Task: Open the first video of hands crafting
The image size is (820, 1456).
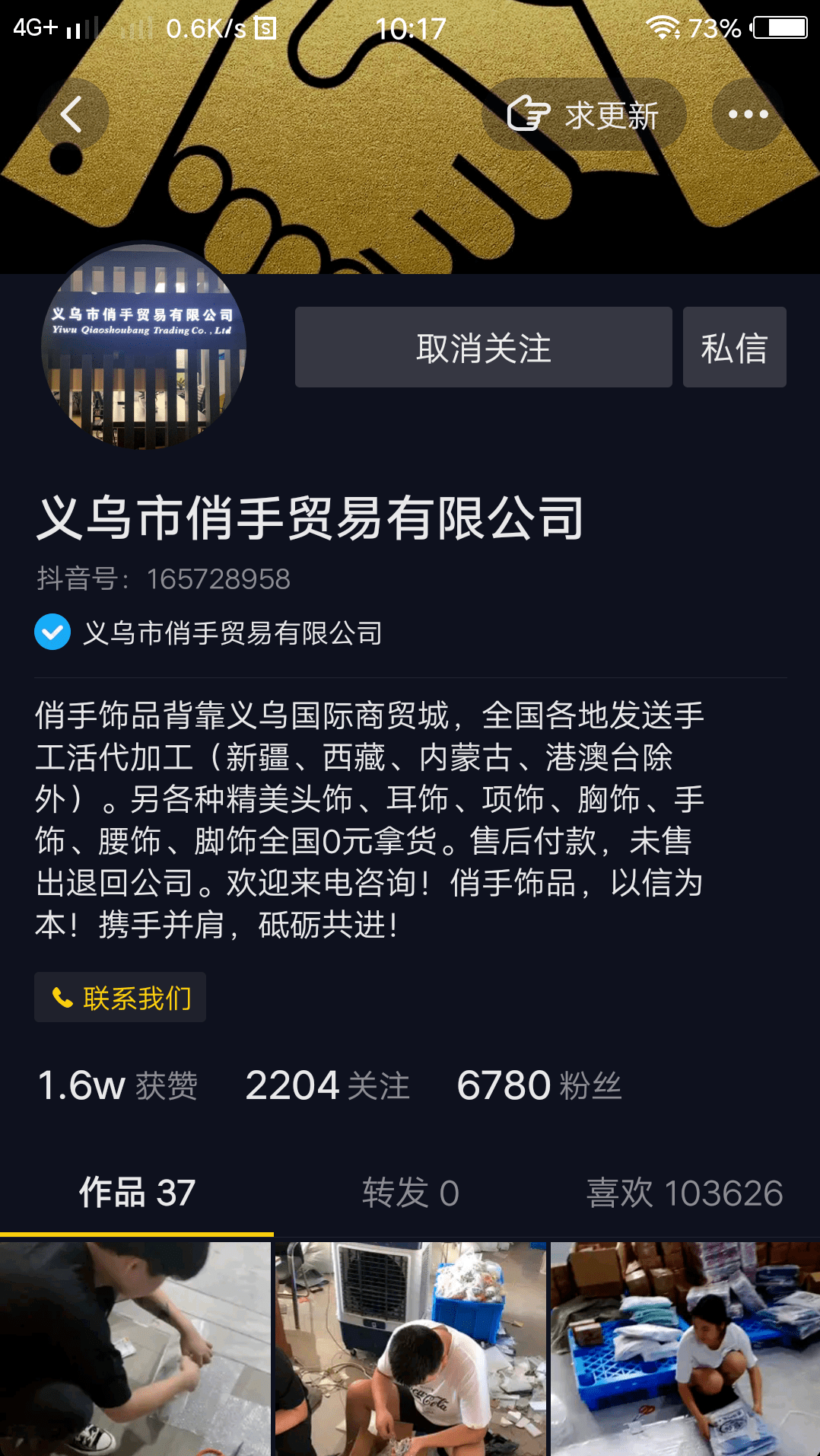Action: pos(135,1349)
